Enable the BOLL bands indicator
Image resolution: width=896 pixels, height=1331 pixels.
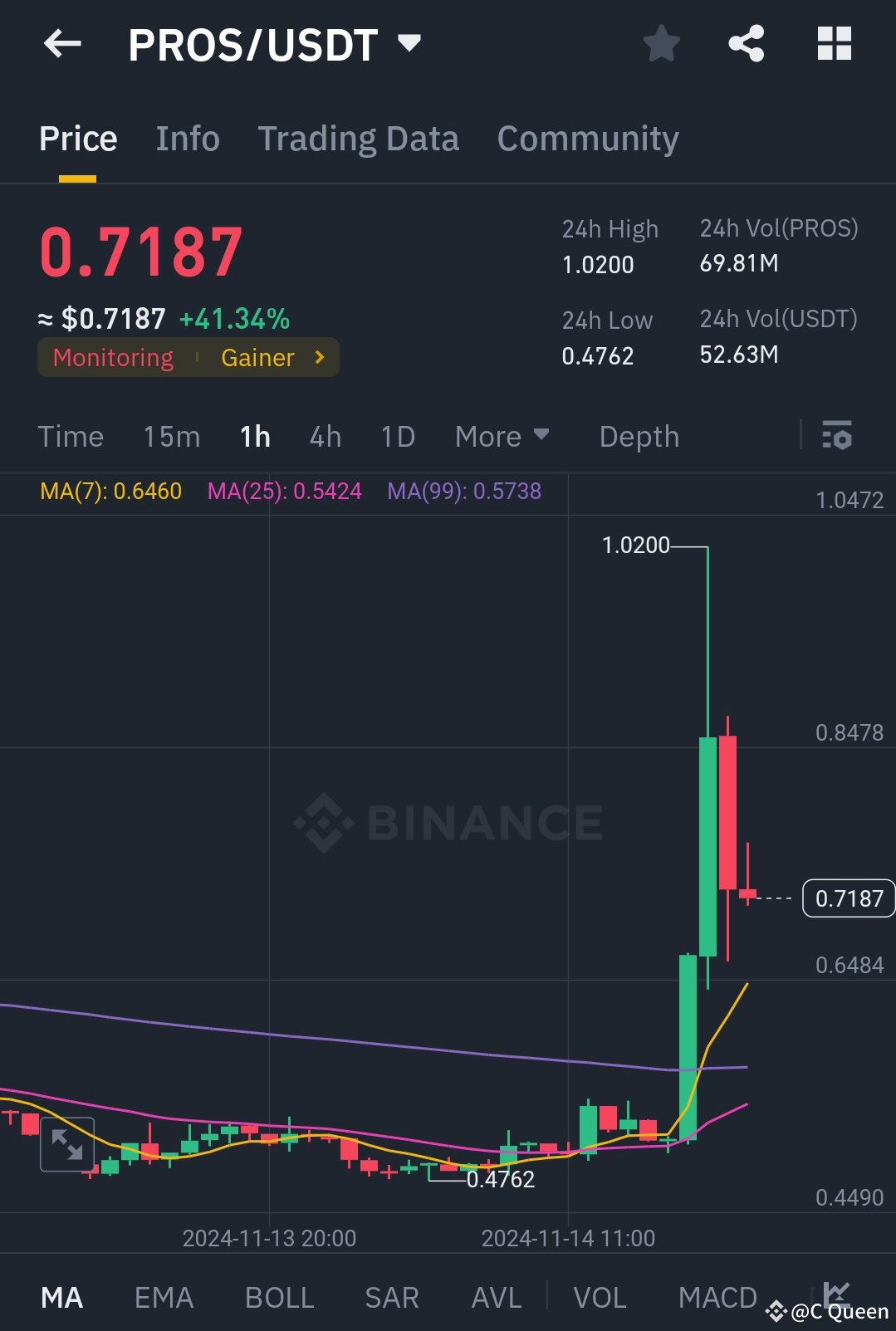point(279,1296)
